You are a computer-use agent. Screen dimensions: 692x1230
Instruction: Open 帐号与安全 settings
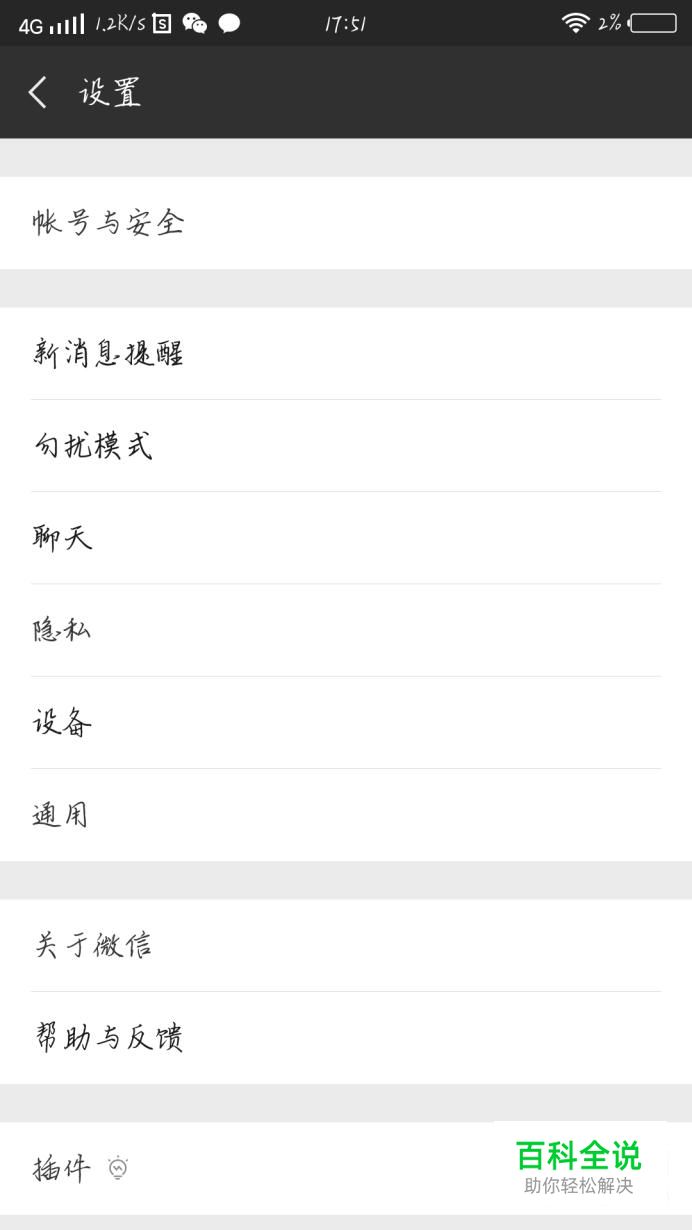coord(346,223)
